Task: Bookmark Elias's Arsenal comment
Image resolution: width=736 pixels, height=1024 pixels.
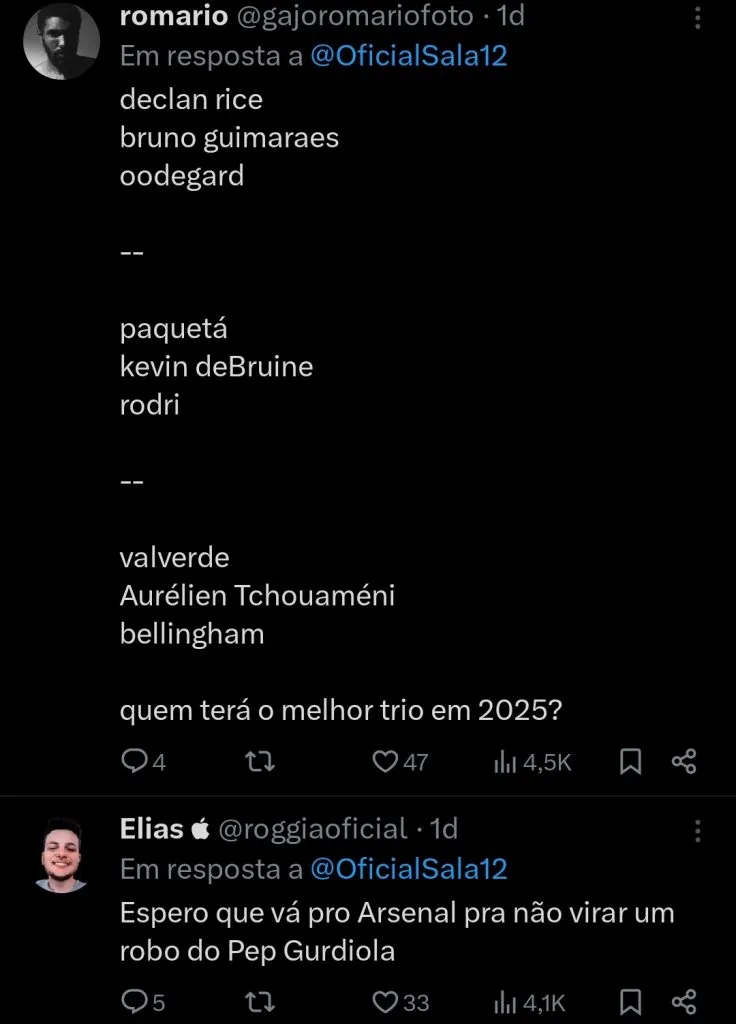Action: pyautogui.click(x=630, y=1001)
